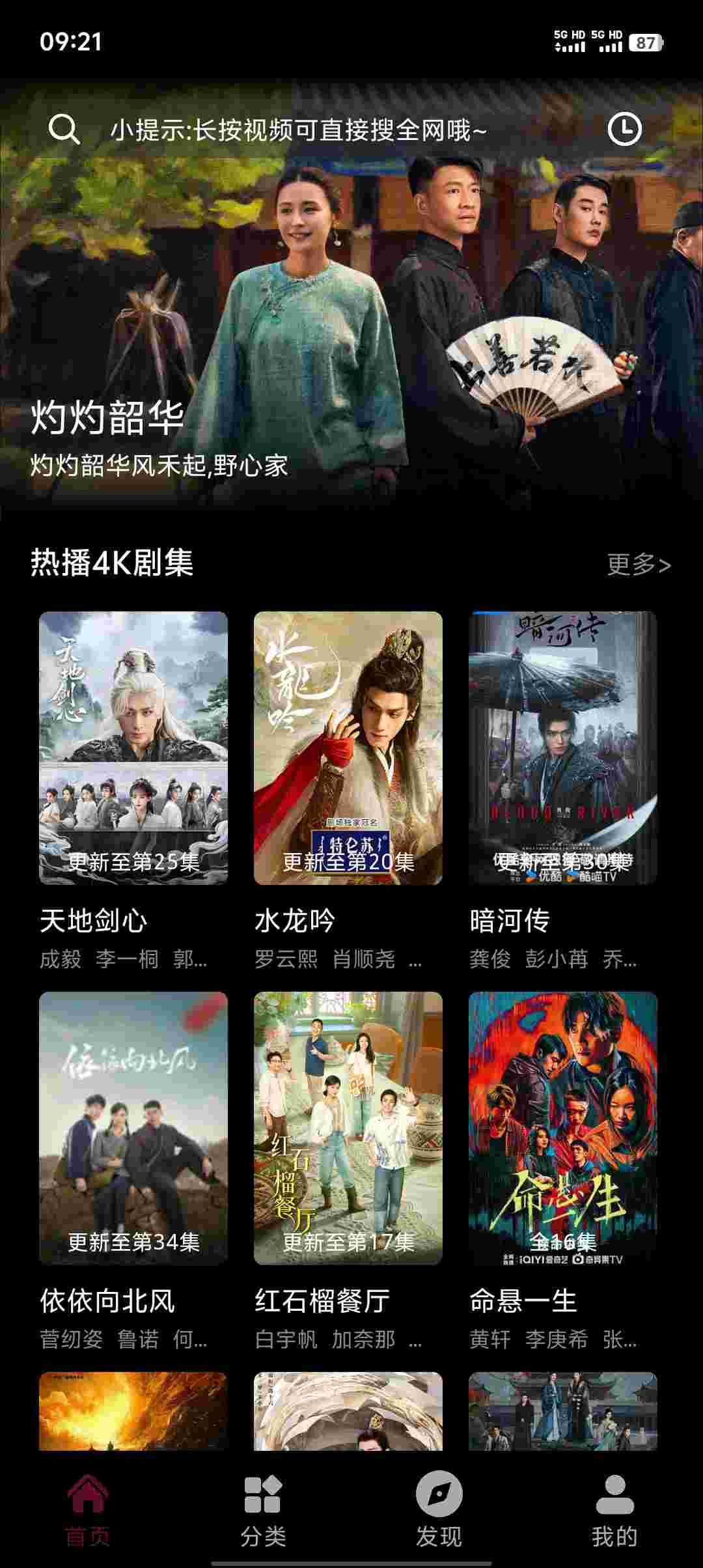Open the drama 依依向北风
This screenshot has height=1568, width=703.
(x=133, y=1128)
